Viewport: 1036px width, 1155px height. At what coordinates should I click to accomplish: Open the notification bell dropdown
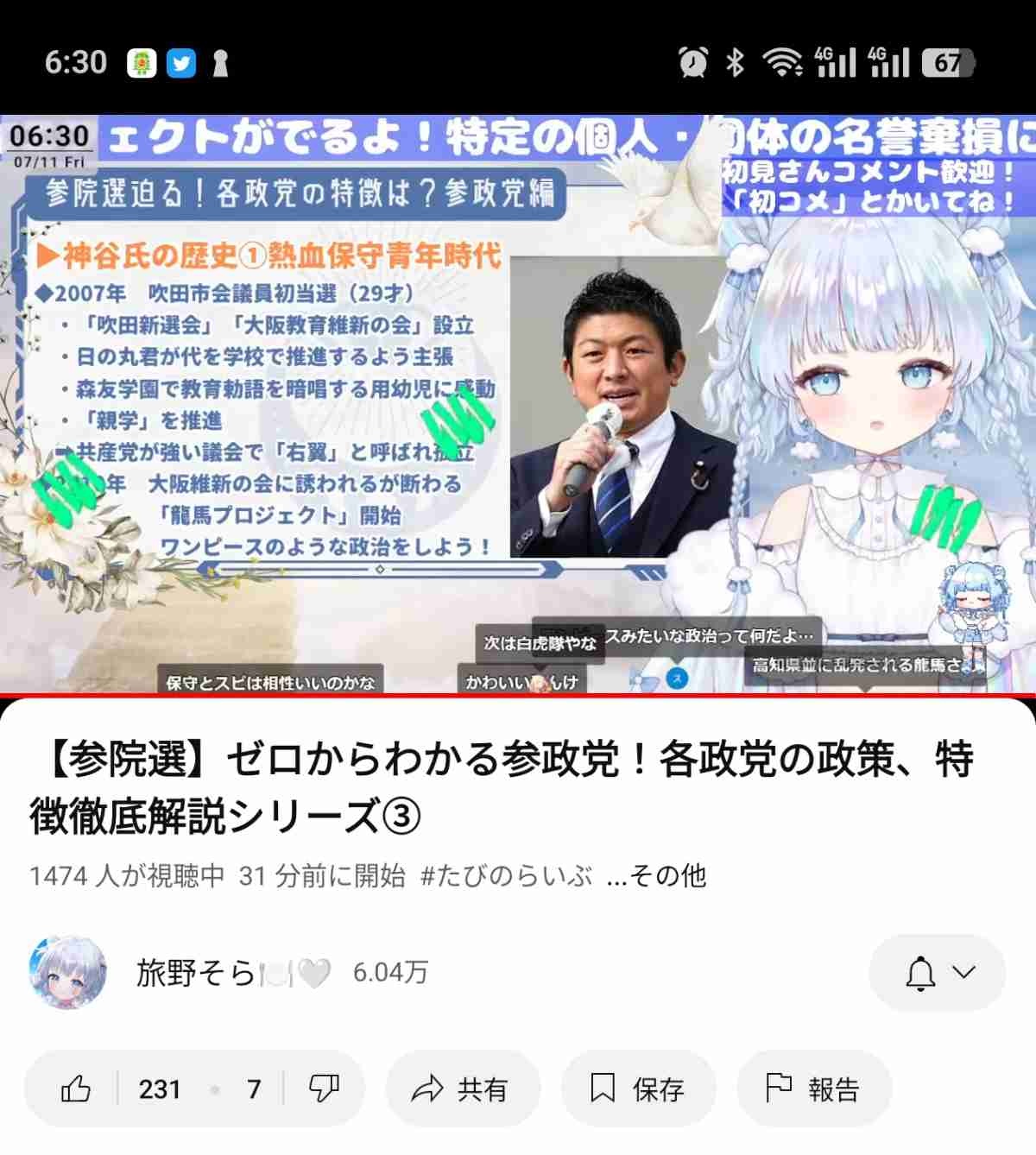pos(938,973)
